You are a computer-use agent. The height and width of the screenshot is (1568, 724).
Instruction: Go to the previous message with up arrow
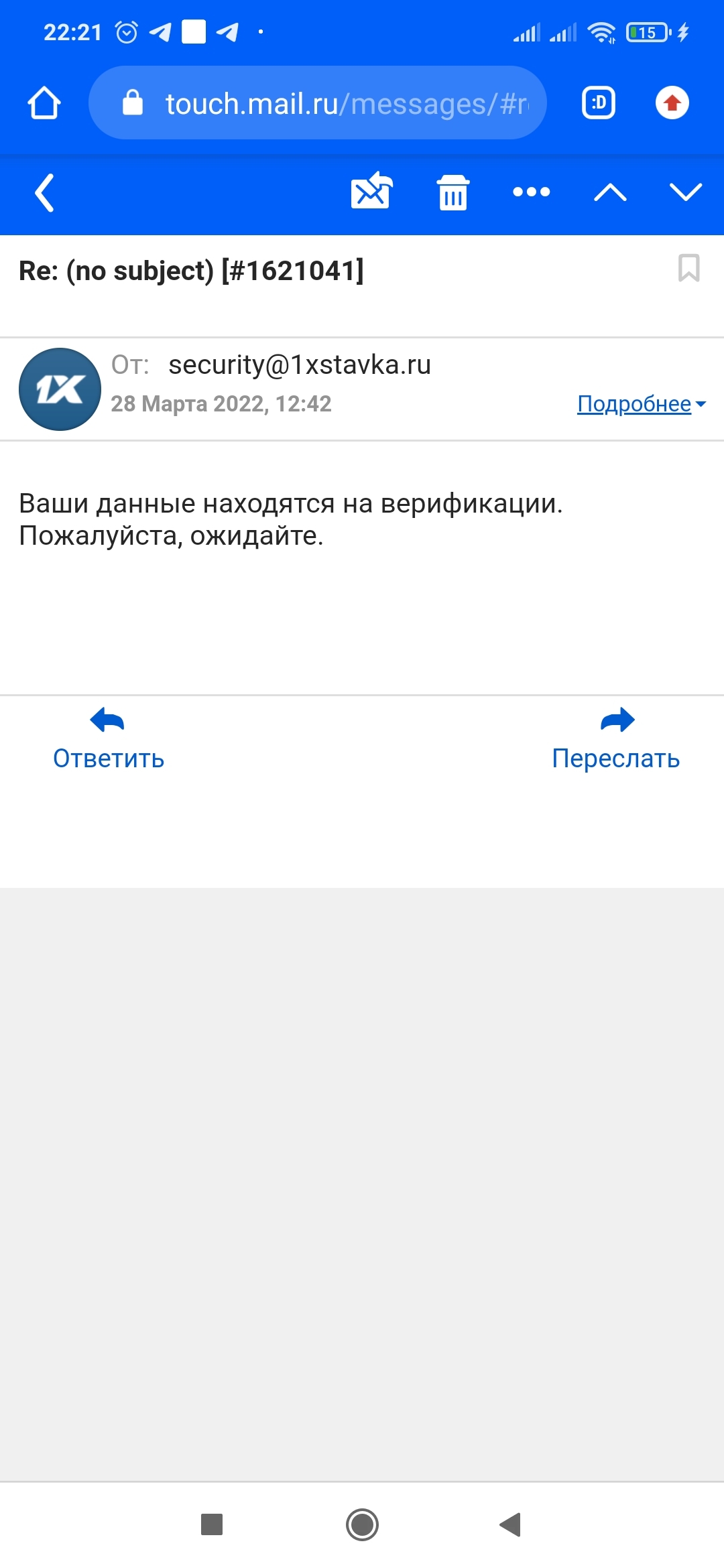click(x=610, y=193)
